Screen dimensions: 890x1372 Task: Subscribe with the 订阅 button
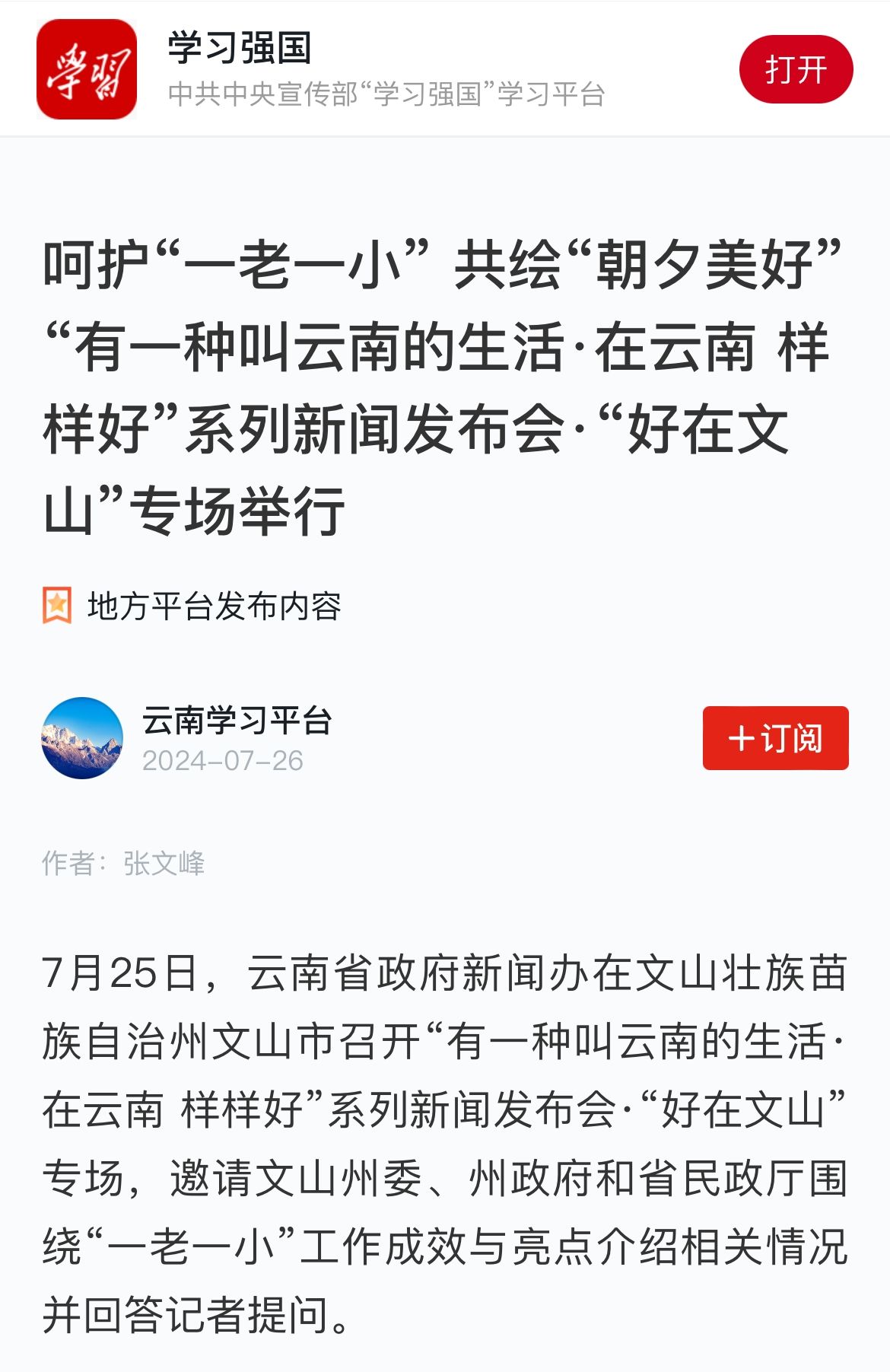click(x=775, y=738)
